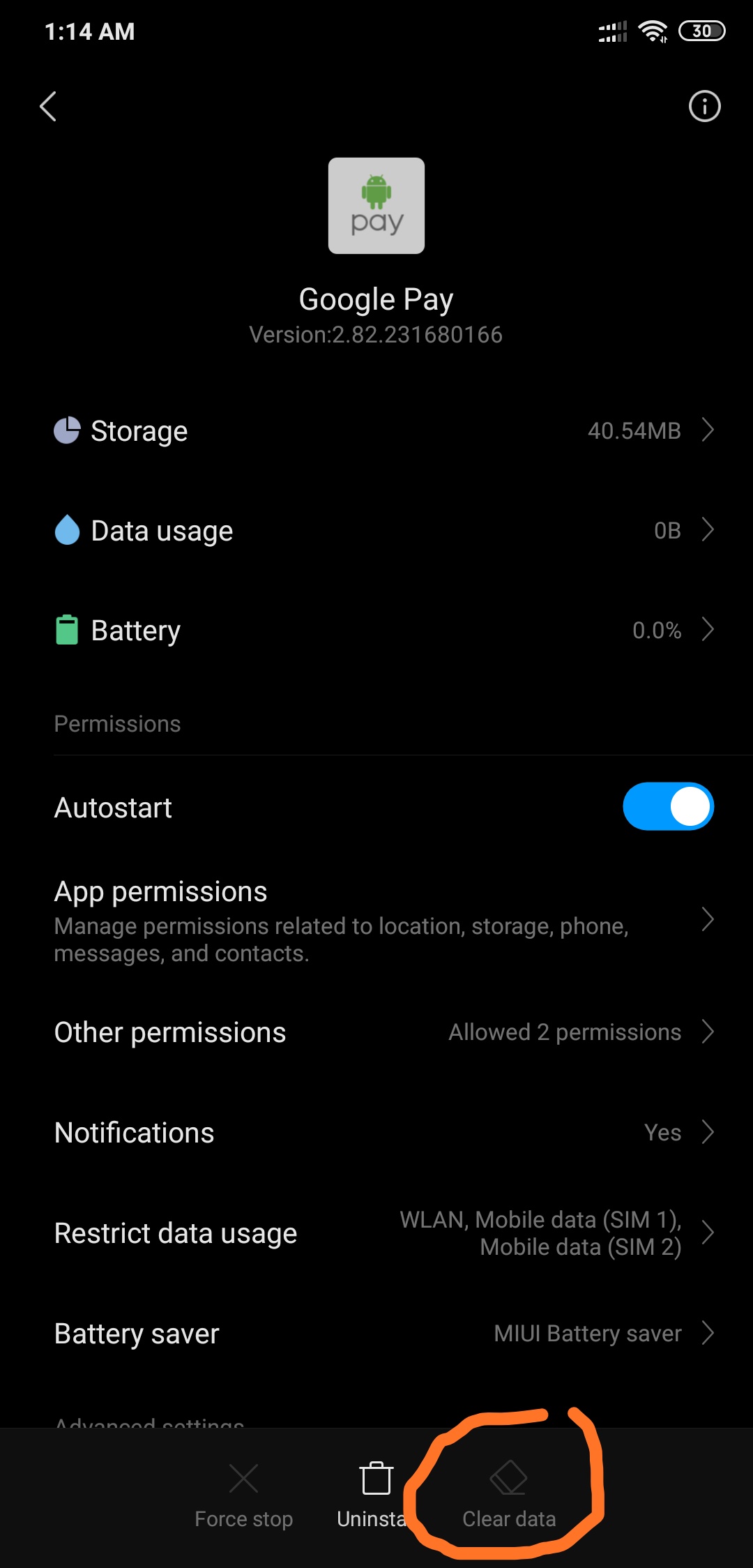View Data usage for Google Pay
The image size is (753, 1568).
pyautogui.click(x=376, y=530)
